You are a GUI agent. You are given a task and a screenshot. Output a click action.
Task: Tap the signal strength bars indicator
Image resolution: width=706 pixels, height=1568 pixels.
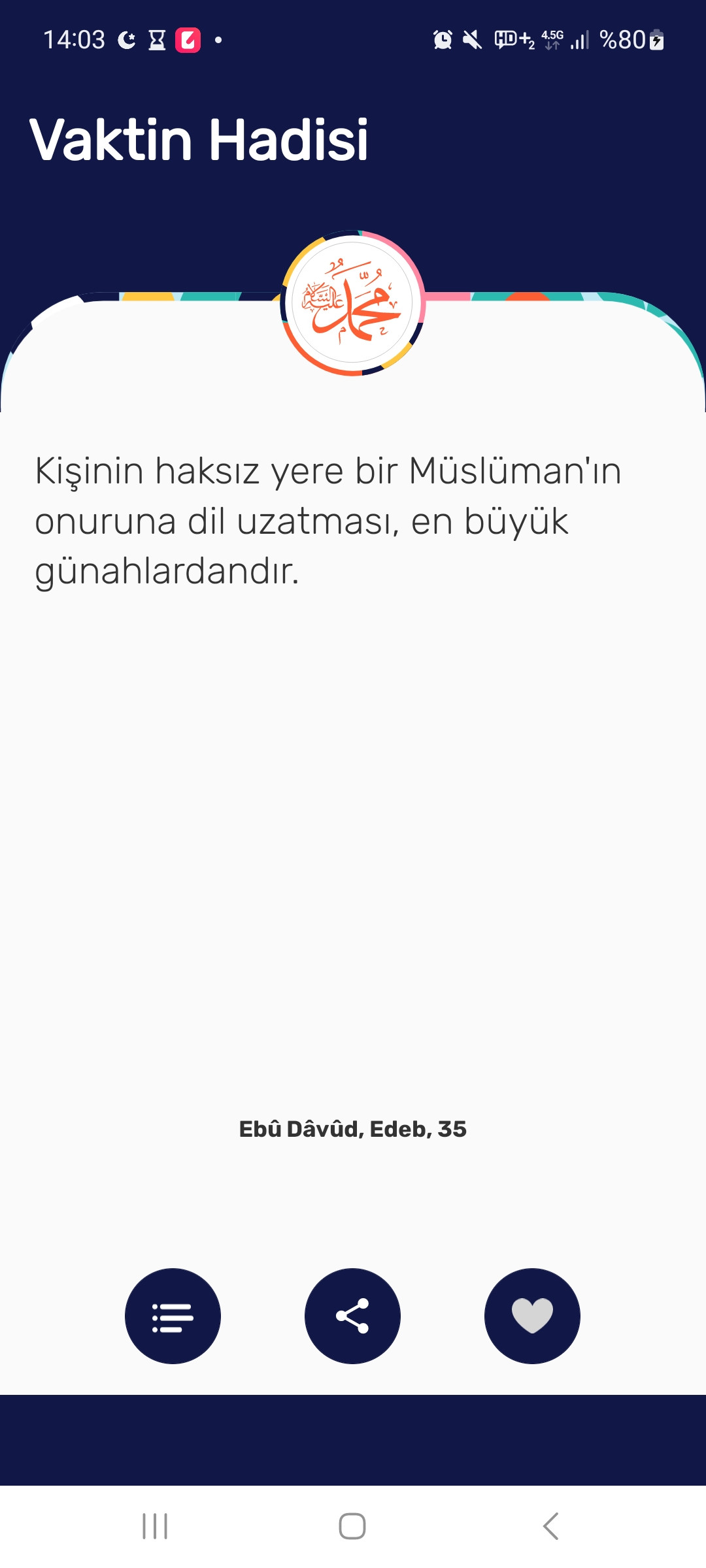[x=581, y=41]
